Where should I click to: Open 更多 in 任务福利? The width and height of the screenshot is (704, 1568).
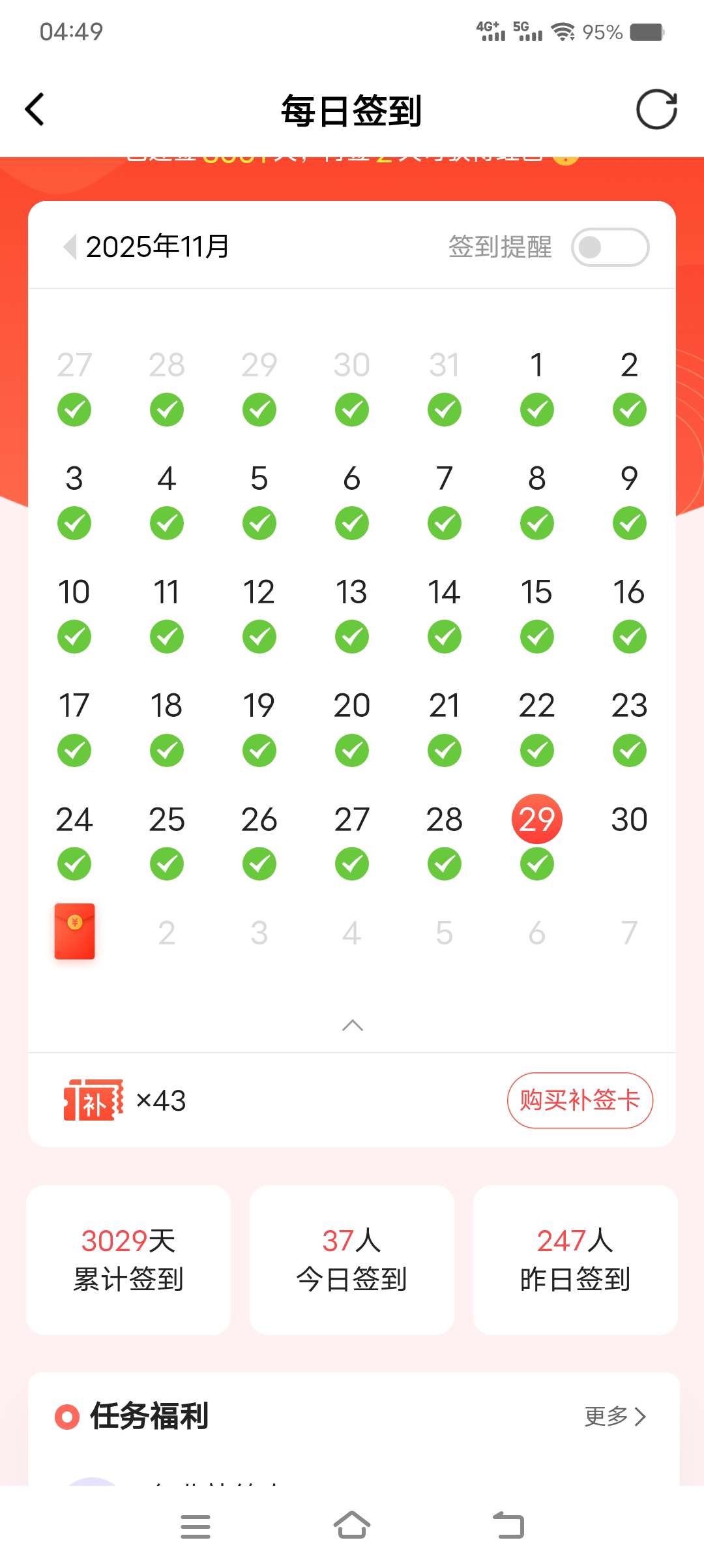click(x=615, y=1416)
